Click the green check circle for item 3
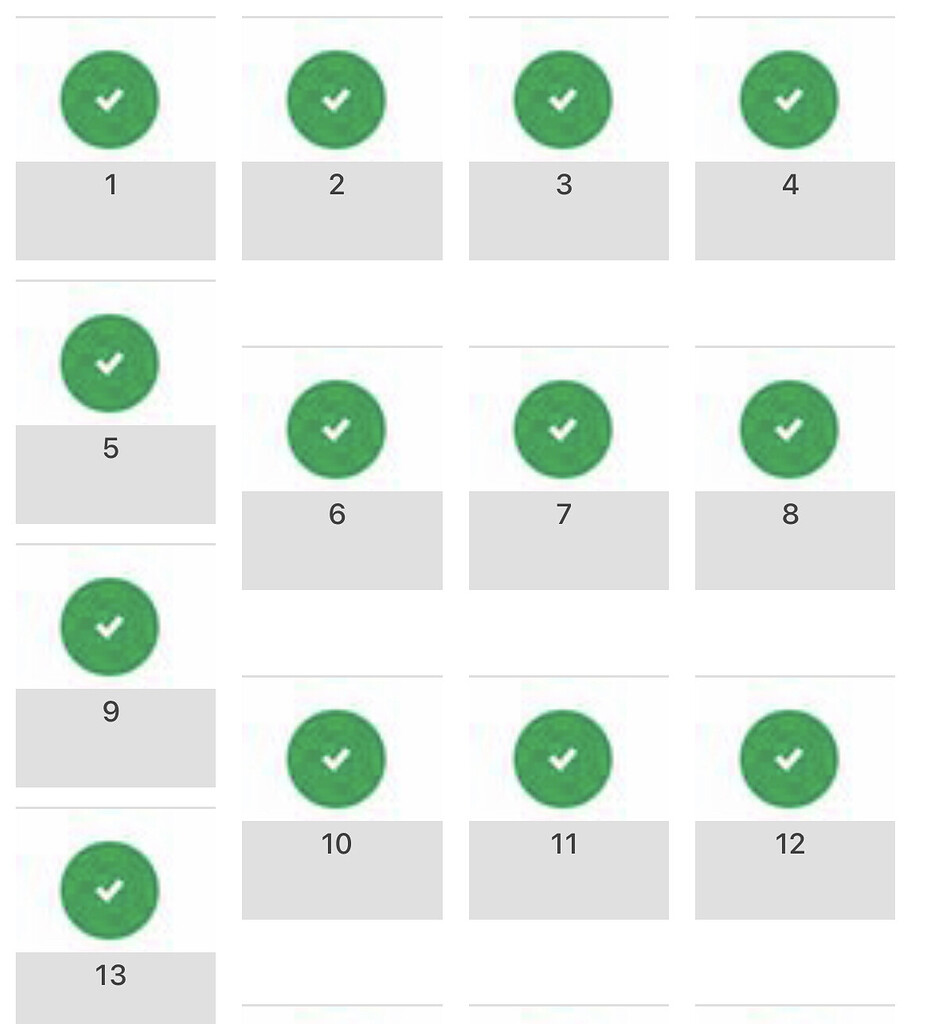 (562, 99)
